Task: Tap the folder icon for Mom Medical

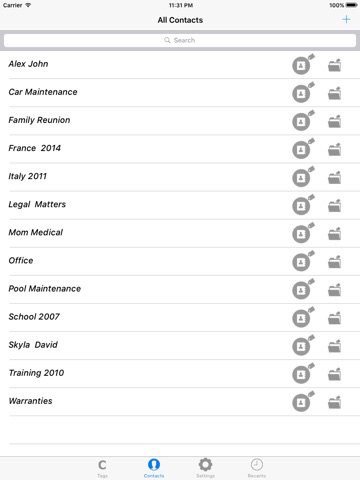Action: [334, 234]
